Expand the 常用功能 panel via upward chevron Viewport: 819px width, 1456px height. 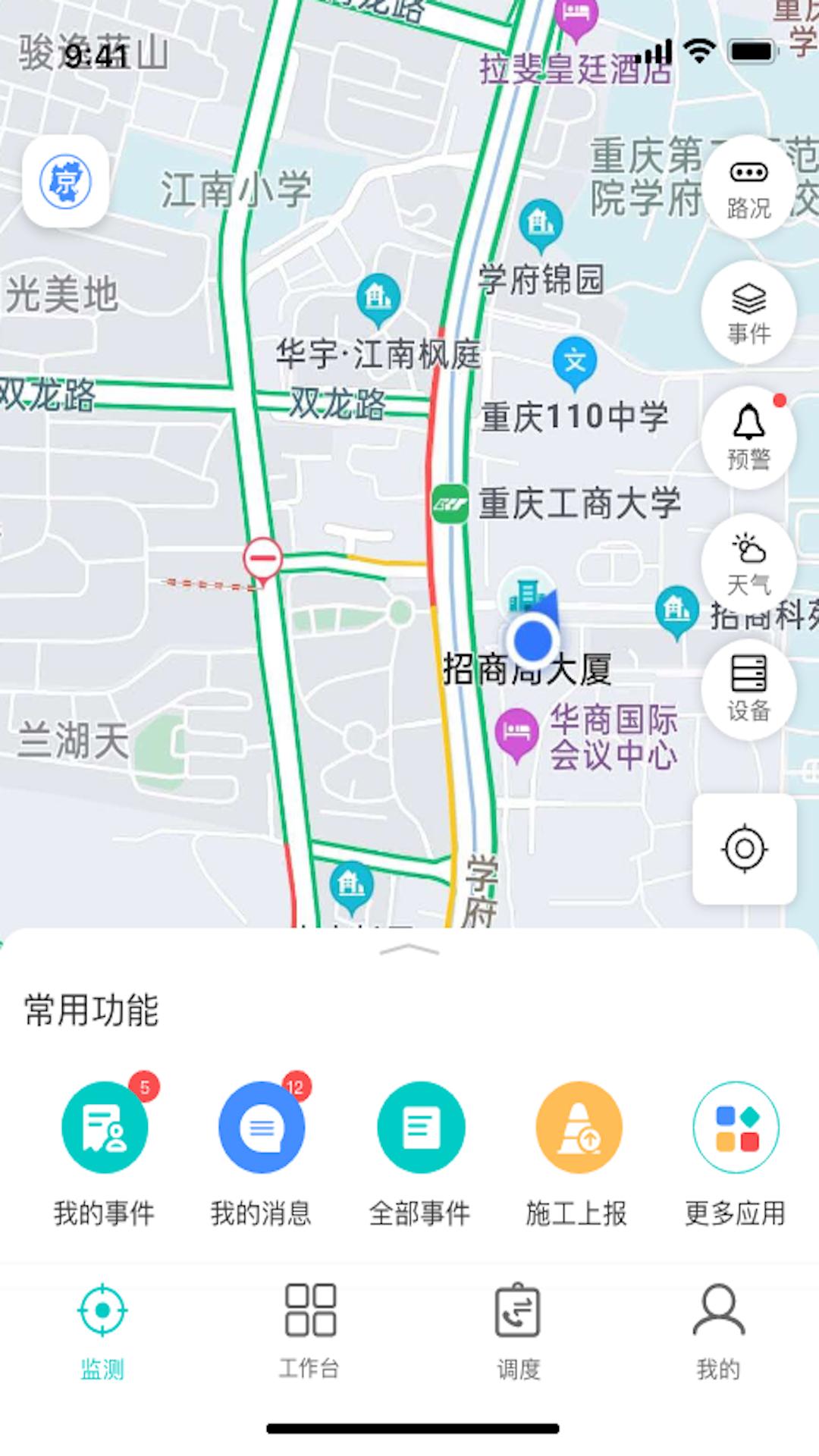409,949
